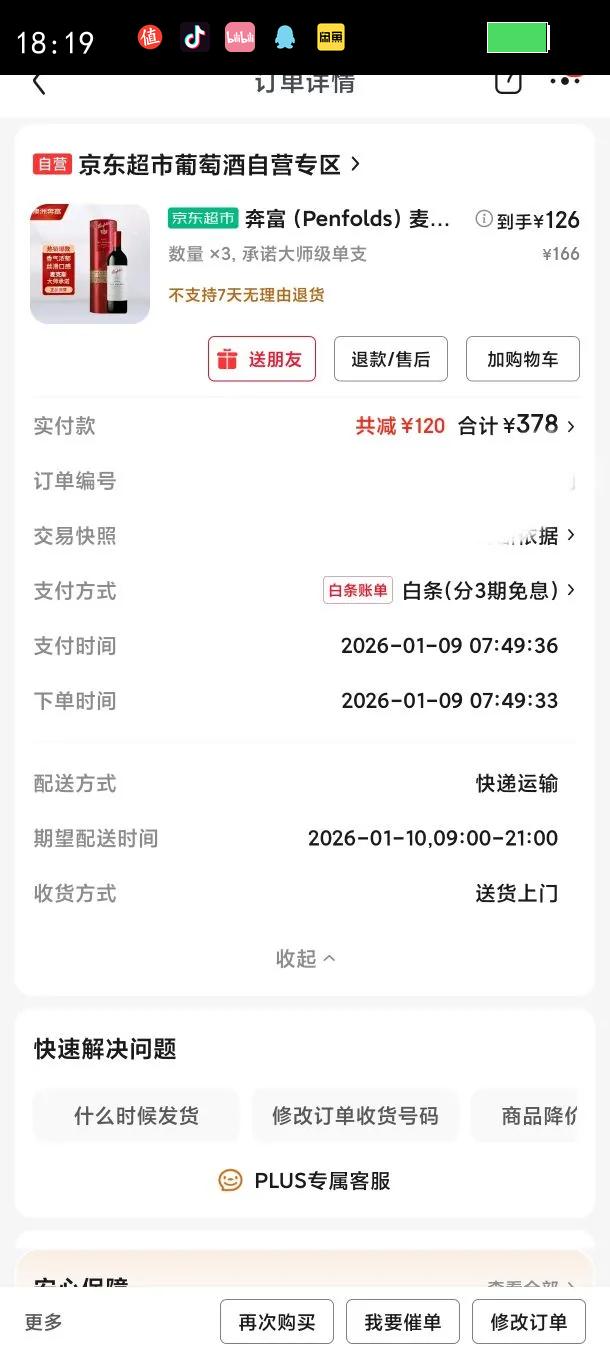Open 更多 options at bottom
The width and height of the screenshot is (610, 1356).
(44, 1322)
